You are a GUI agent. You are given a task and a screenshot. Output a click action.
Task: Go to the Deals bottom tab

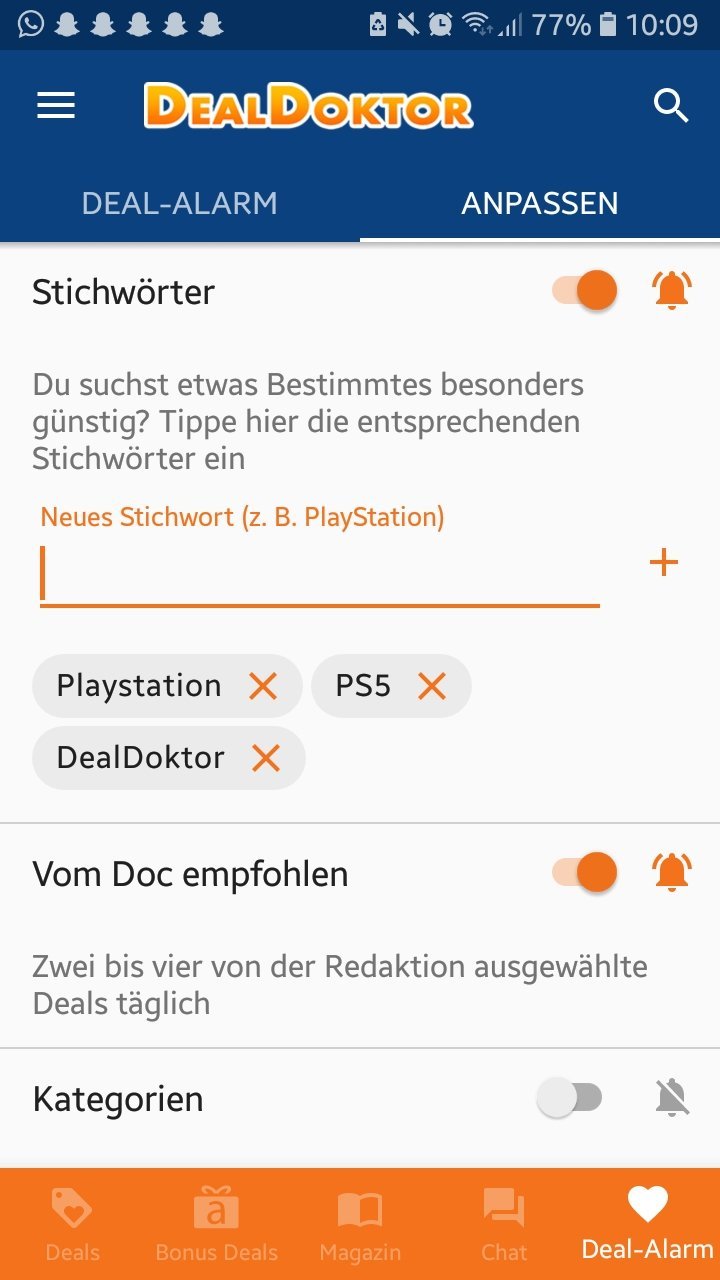[72, 1224]
